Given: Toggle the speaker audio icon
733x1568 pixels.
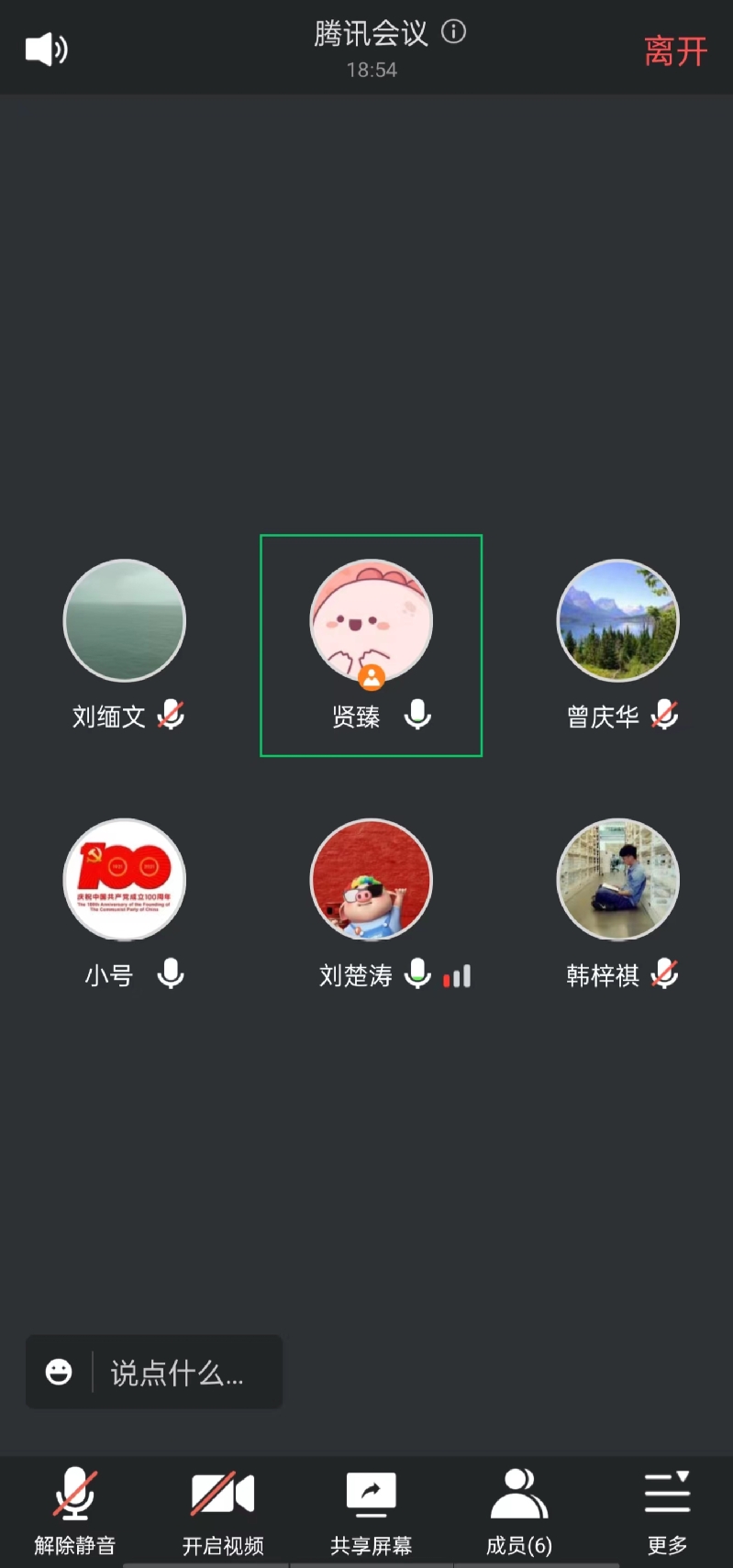Looking at the screenshot, I should coord(46,50).
